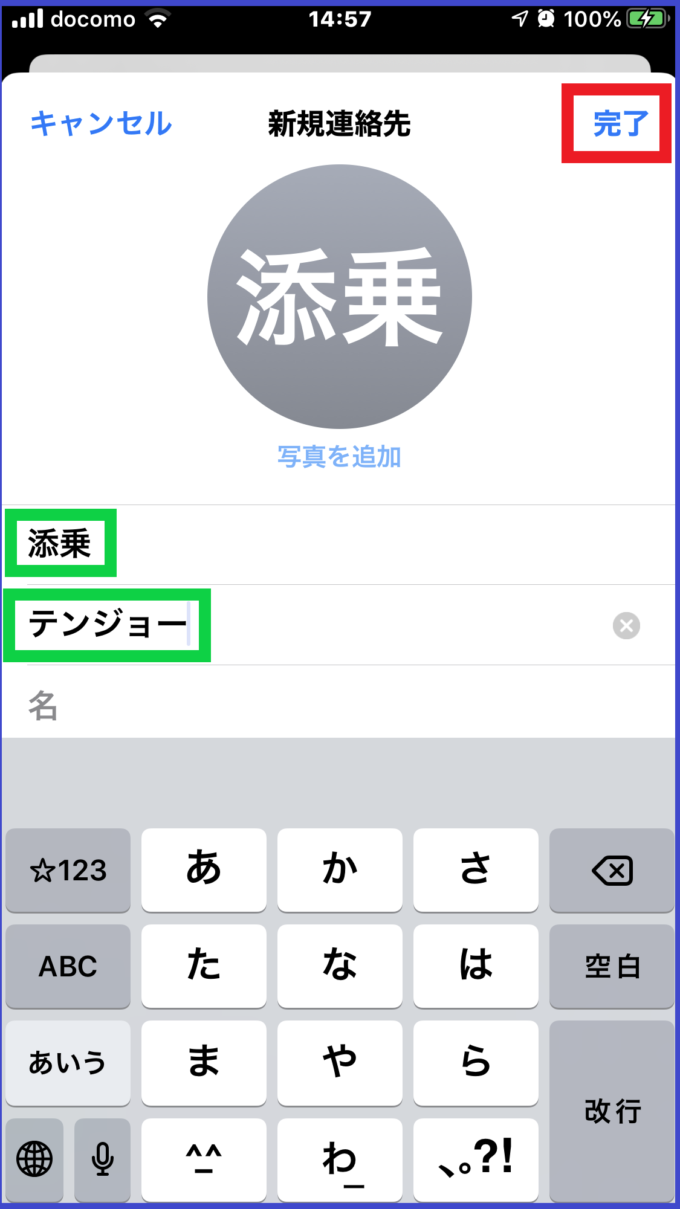680x1209 pixels.
Task: Switch keyboard to ABC mode
Action: (68, 966)
